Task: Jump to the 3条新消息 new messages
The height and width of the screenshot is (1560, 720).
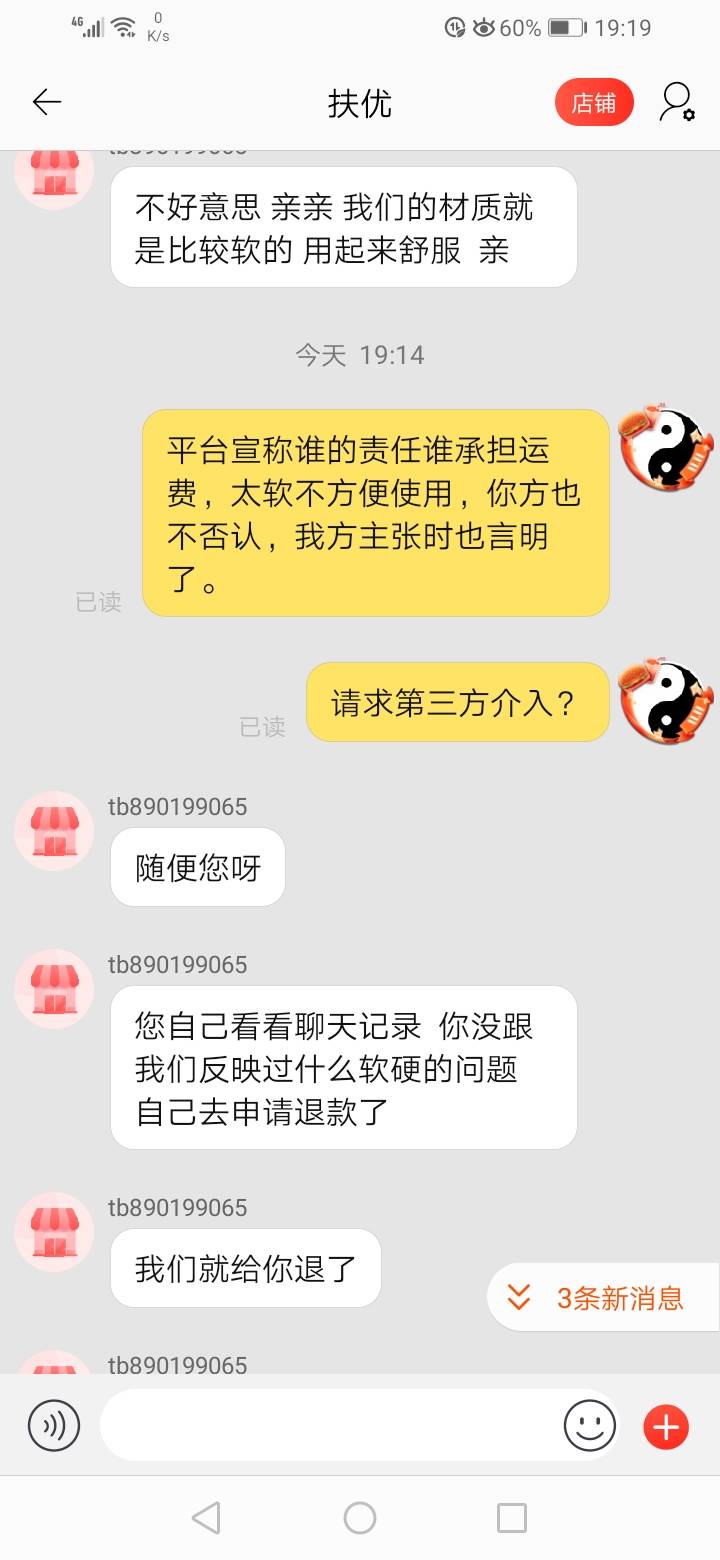Action: click(603, 1298)
